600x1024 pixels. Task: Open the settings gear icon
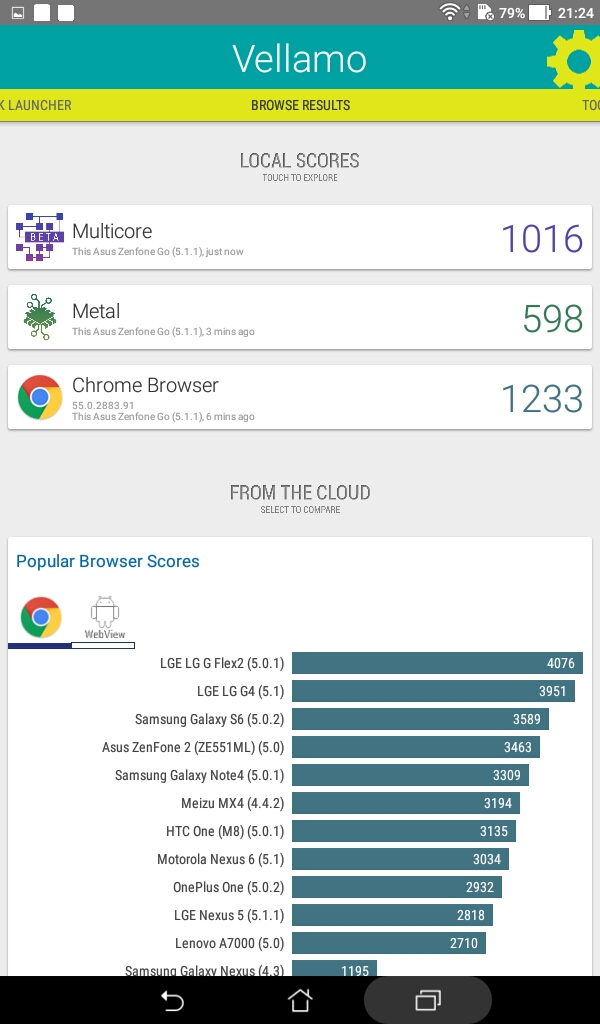[574, 60]
